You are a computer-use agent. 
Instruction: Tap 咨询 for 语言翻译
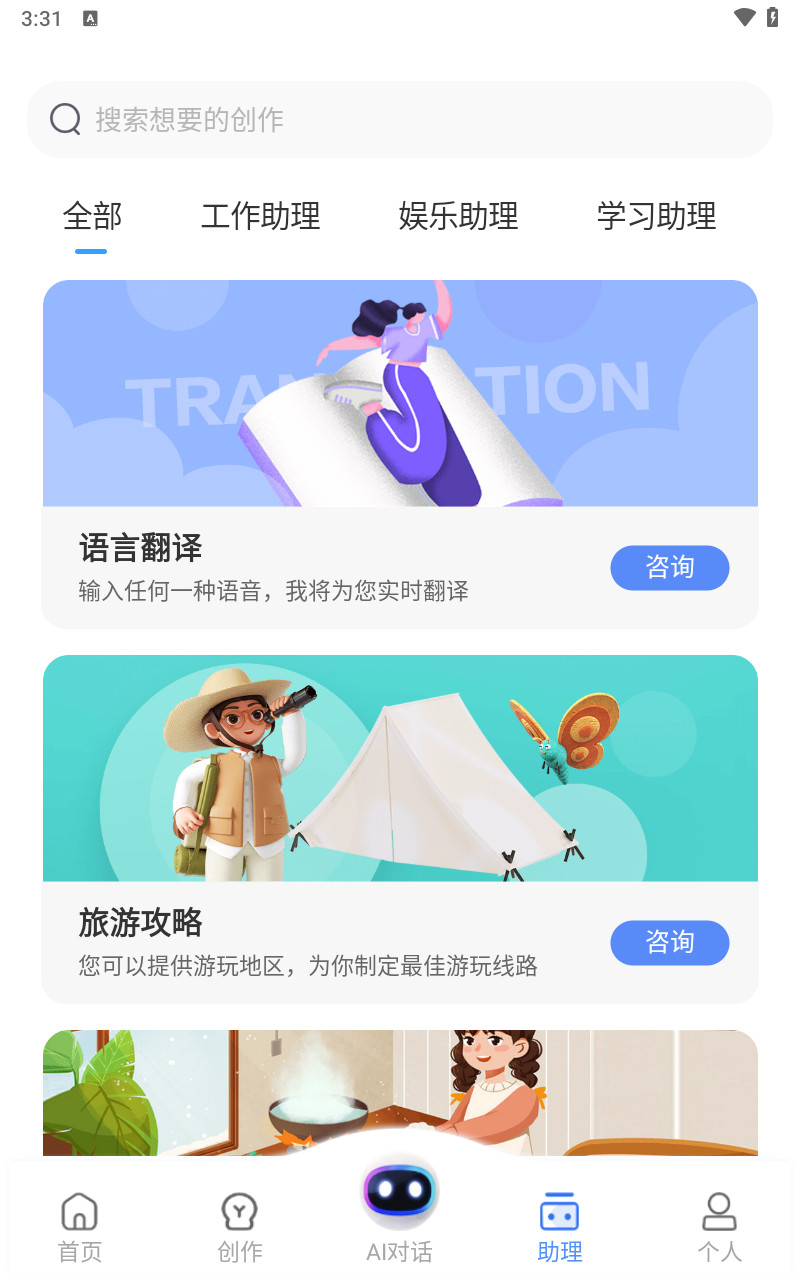click(669, 568)
